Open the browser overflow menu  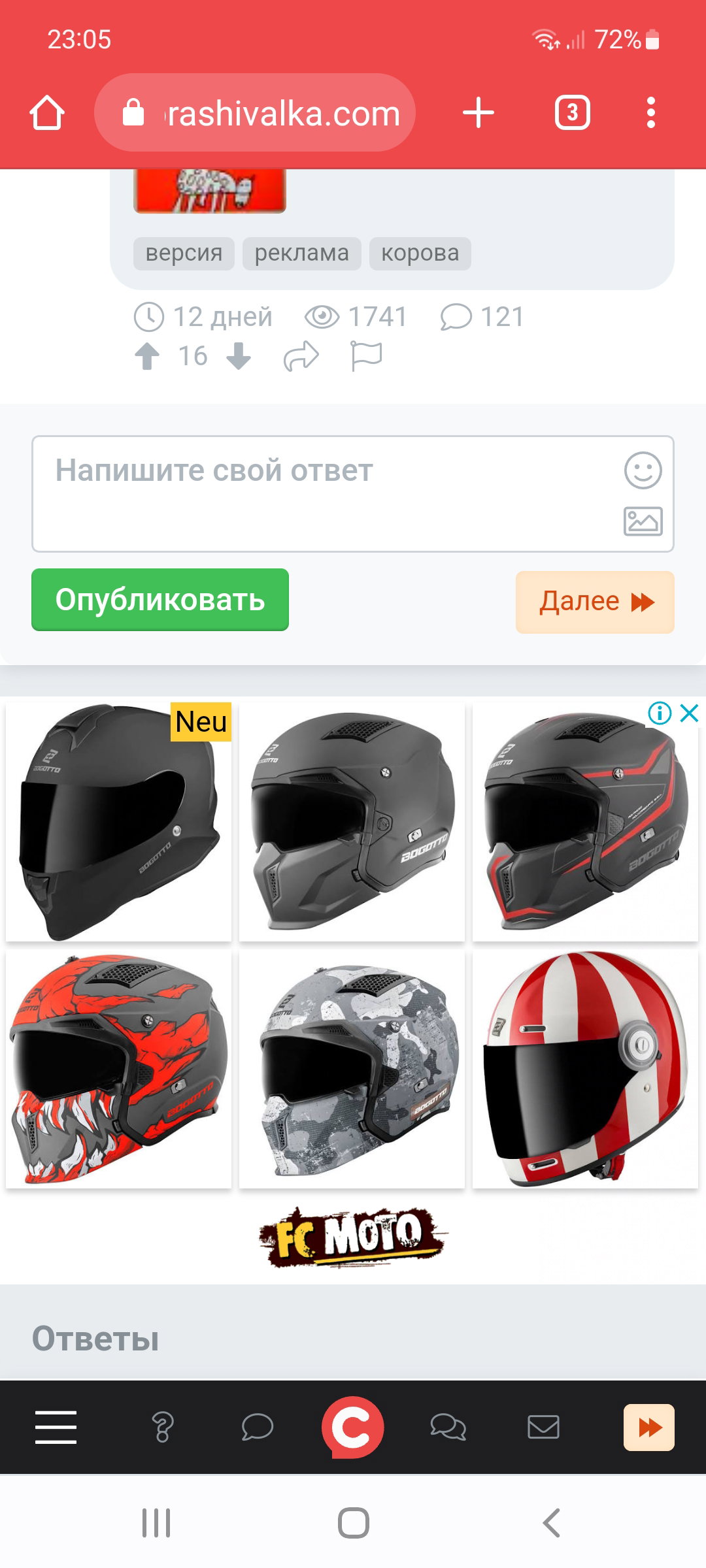[650, 113]
